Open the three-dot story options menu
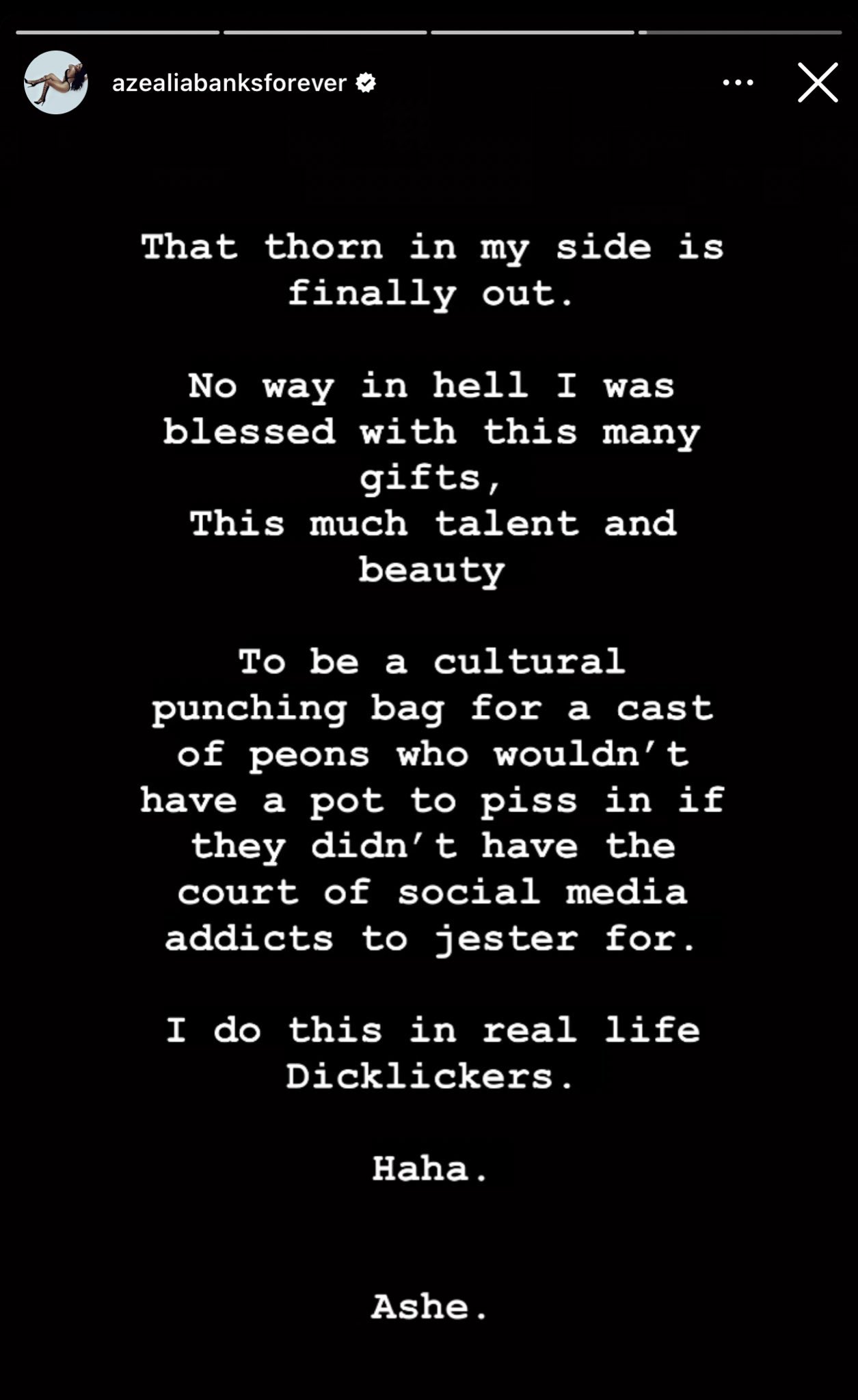The width and height of the screenshot is (858, 1400). (738, 83)
